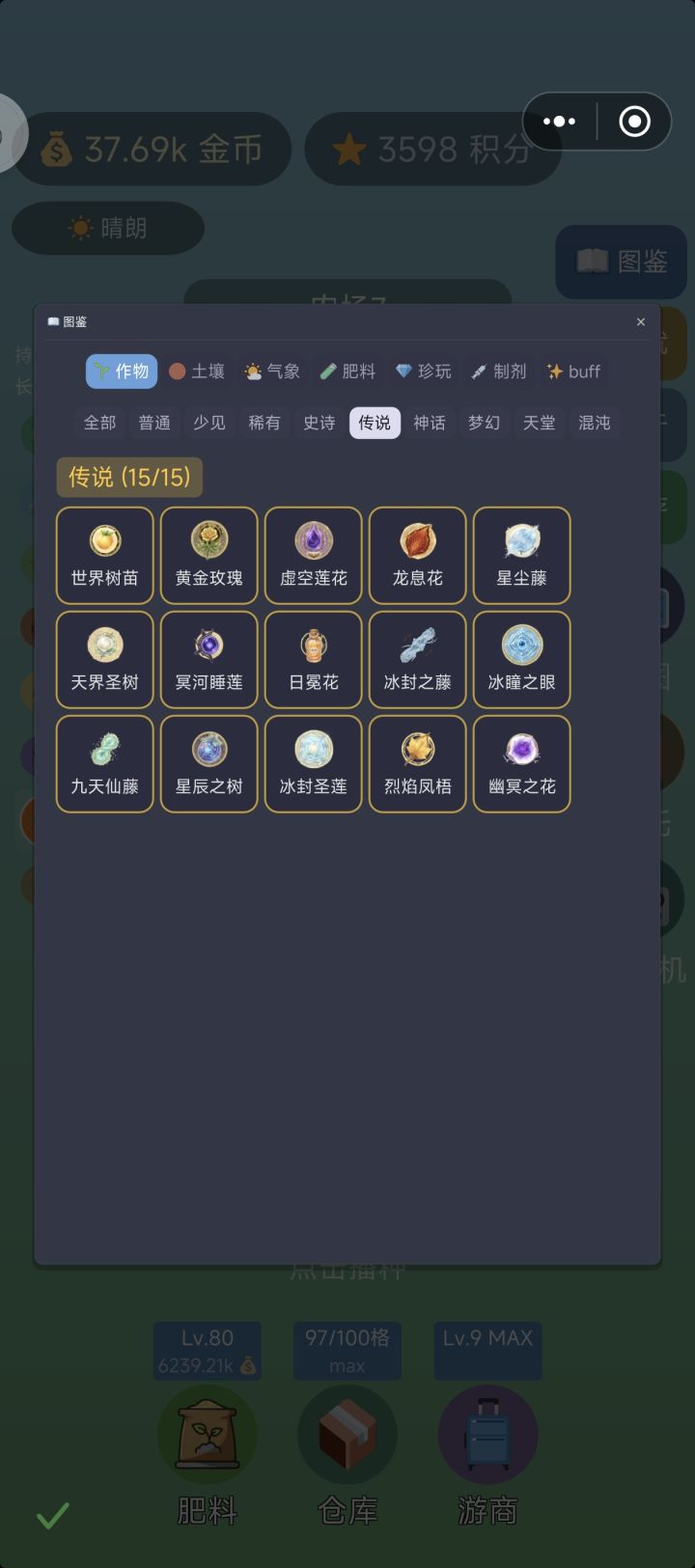Viewport: 695px width, 1568px height.
Task: Choose the 混沌 rarity filter
Action: [594, 423]
